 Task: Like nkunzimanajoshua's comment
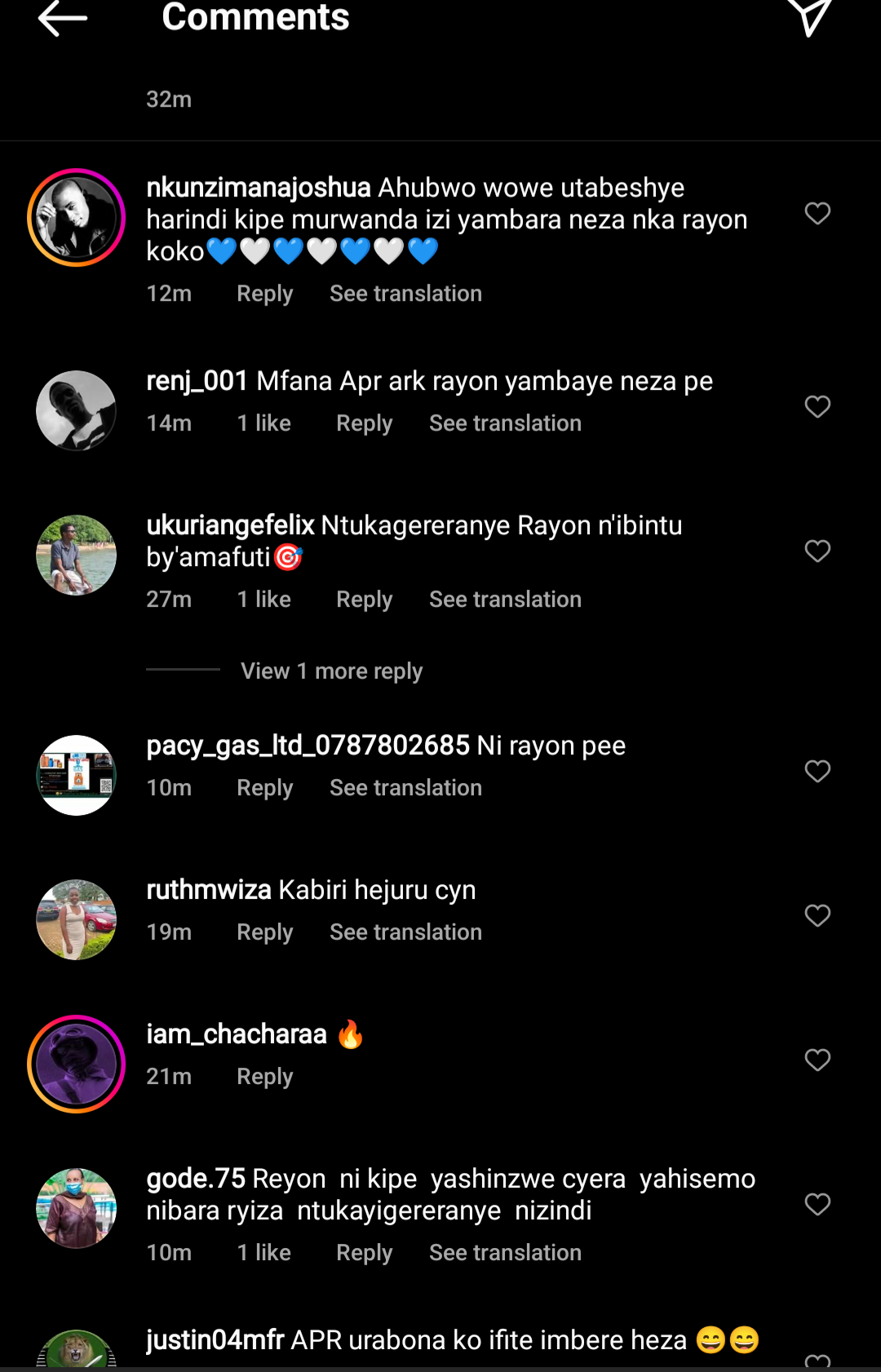pos(817,214)
